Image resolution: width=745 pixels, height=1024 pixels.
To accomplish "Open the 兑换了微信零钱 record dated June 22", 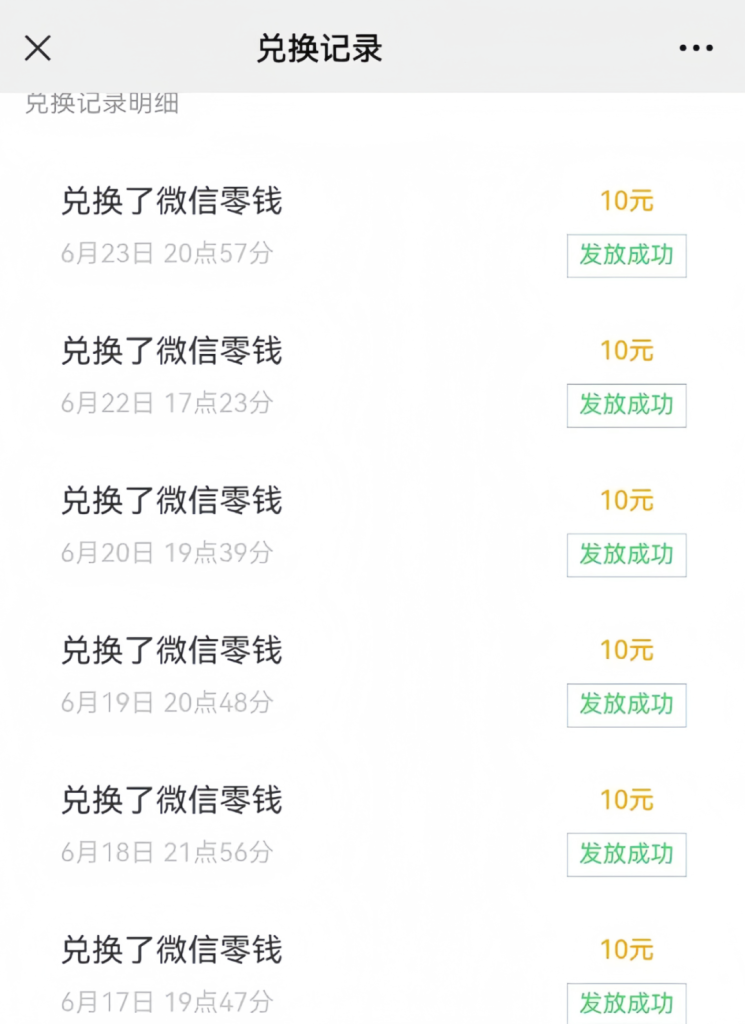I will coord(171,351).
